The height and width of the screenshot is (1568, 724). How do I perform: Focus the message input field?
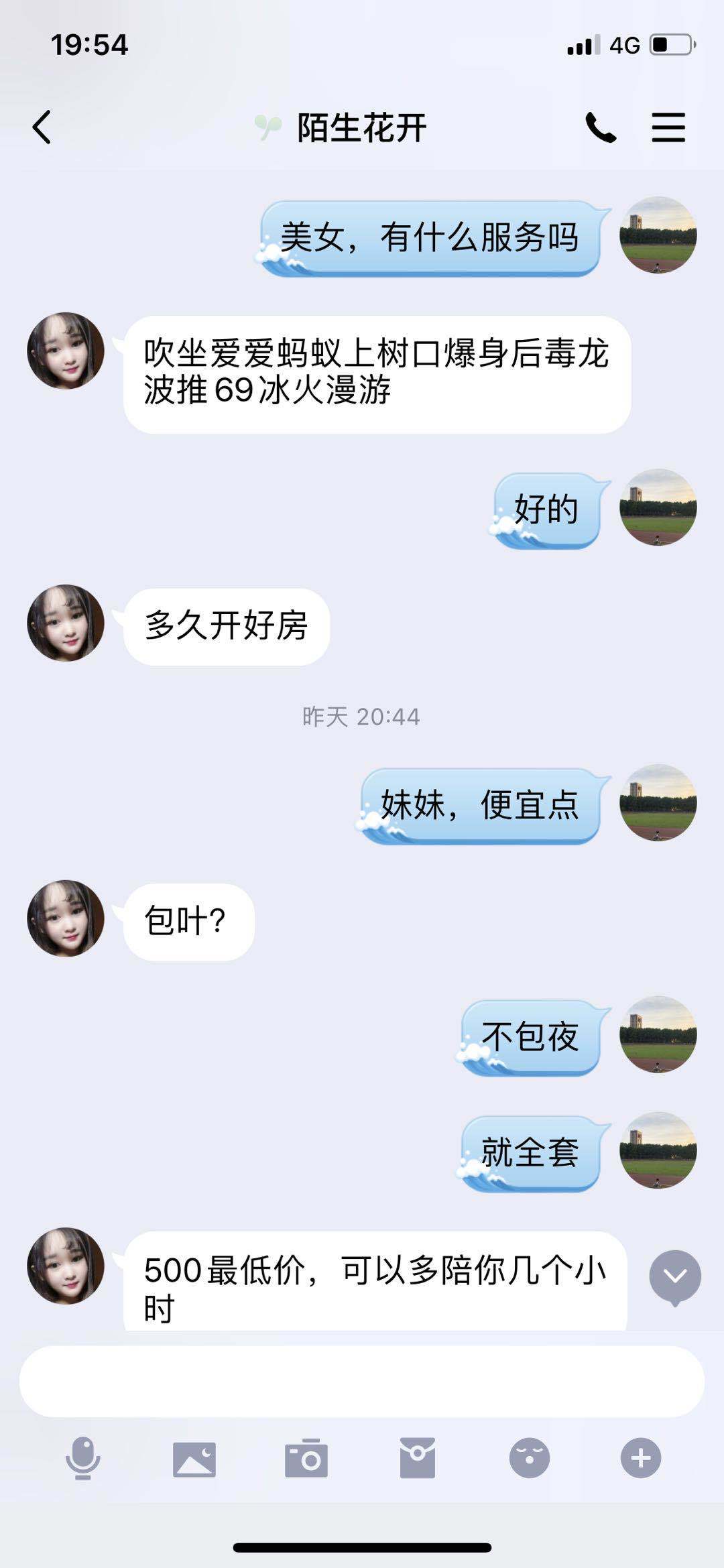tap(362, 1381)
